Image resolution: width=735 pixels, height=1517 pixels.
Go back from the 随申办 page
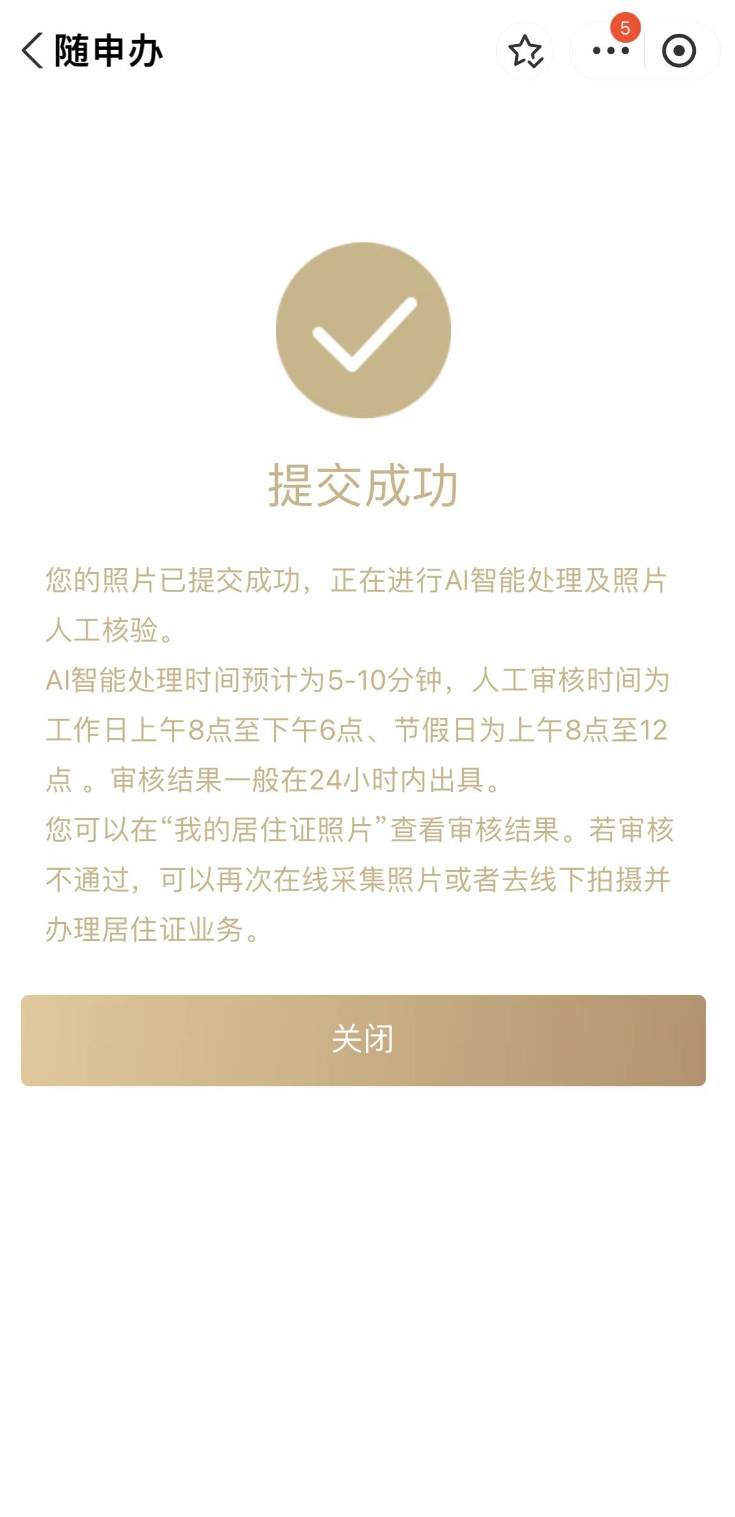point(33,50)
